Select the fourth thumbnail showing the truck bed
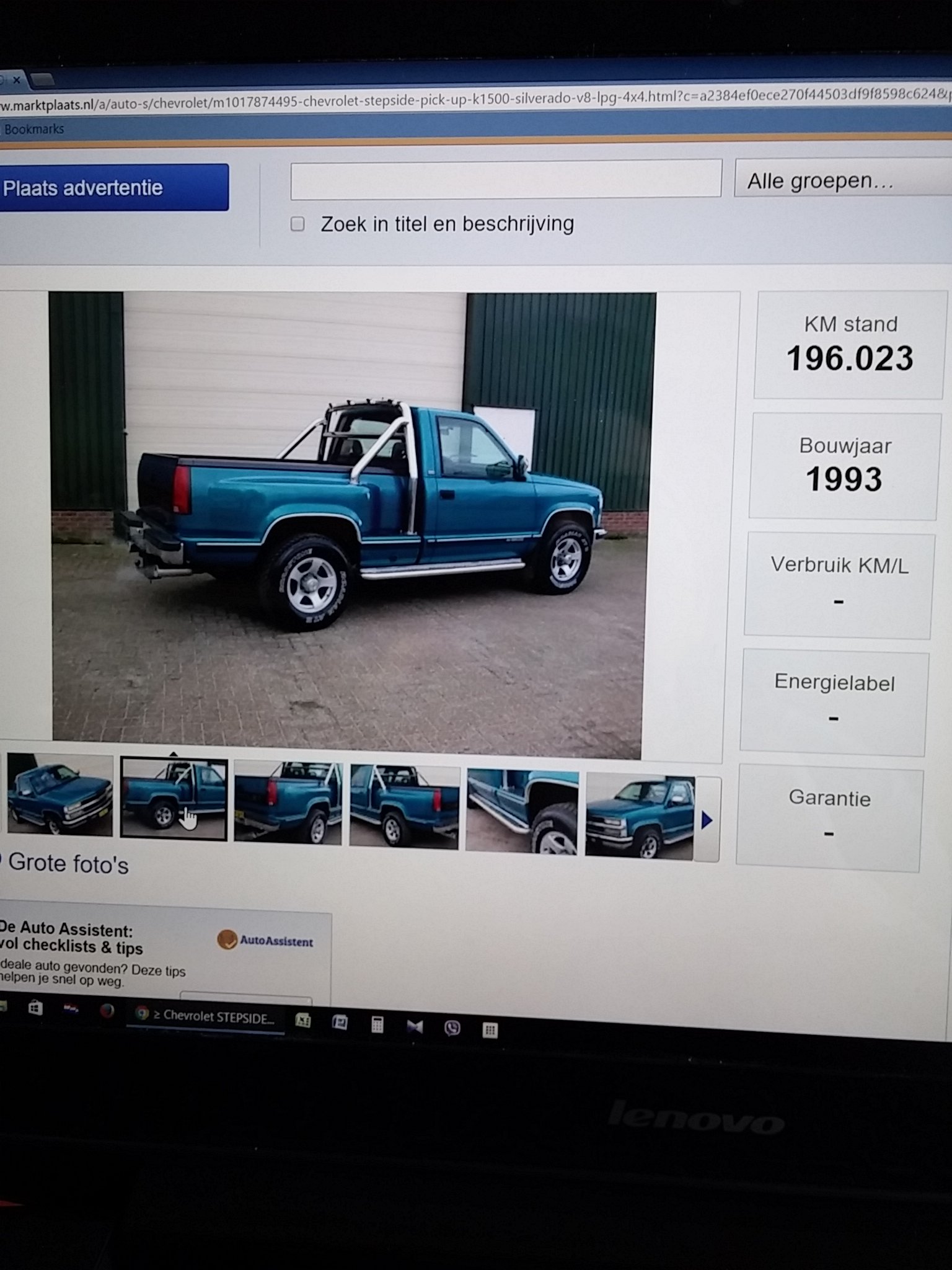The image size is (952, 1270). point(404,807)
